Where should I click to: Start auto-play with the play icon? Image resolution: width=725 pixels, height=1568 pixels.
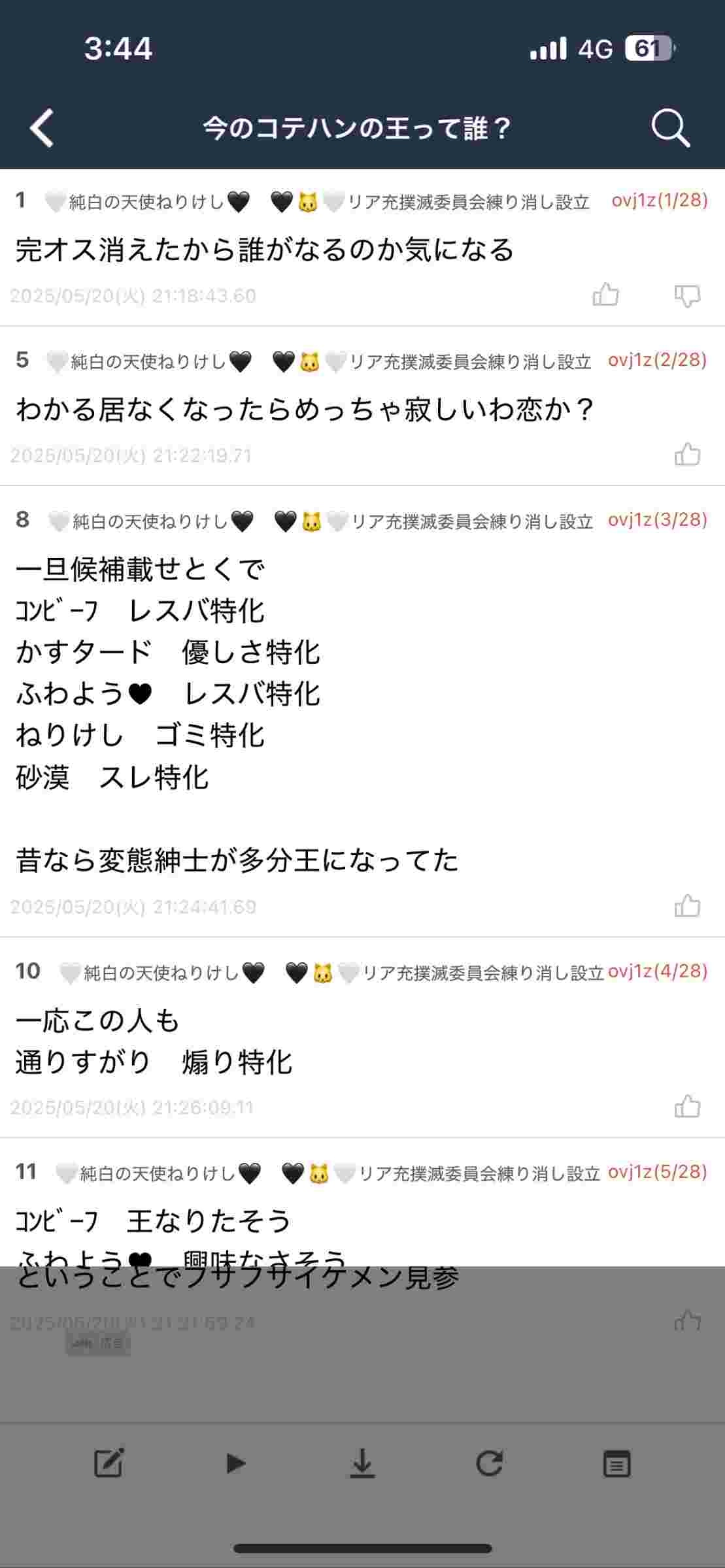(x=235, y=1463)
